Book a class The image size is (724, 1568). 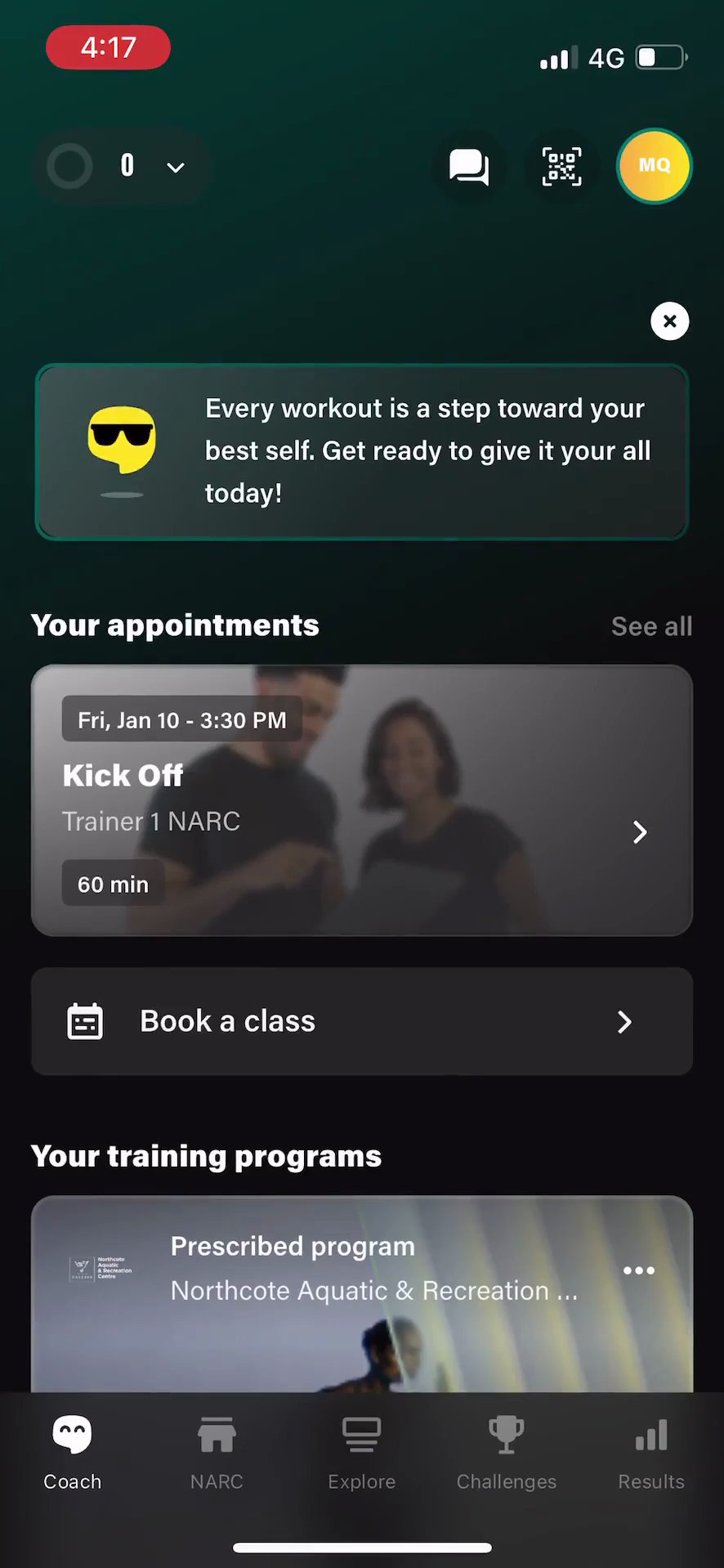(x=361, y=1021)
